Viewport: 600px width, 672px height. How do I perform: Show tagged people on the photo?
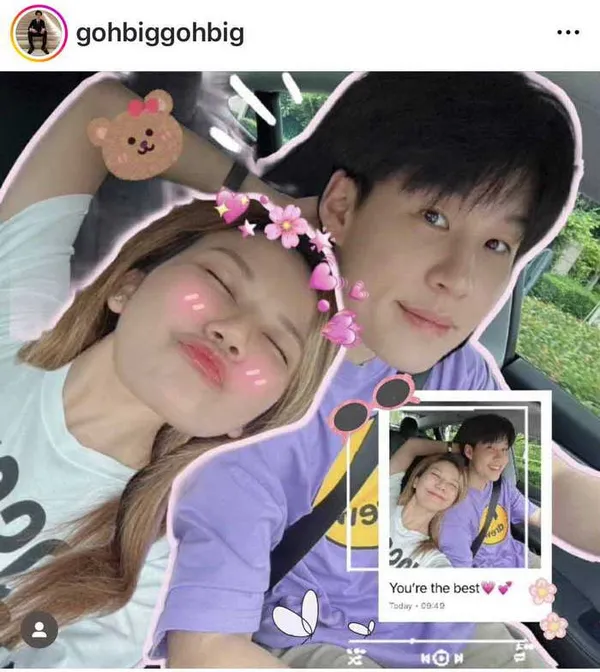(40, 630)
